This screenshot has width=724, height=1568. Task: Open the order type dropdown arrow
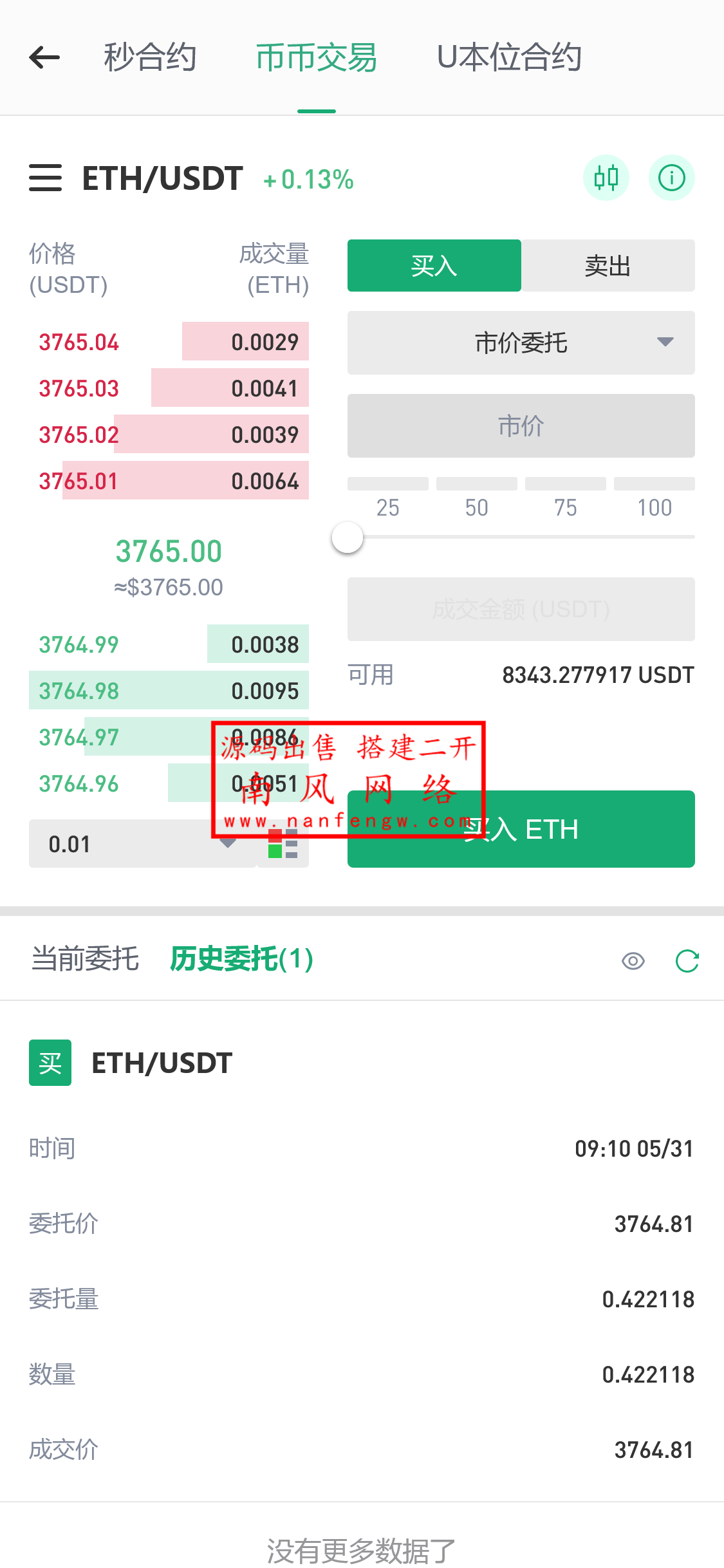(665, 343)
